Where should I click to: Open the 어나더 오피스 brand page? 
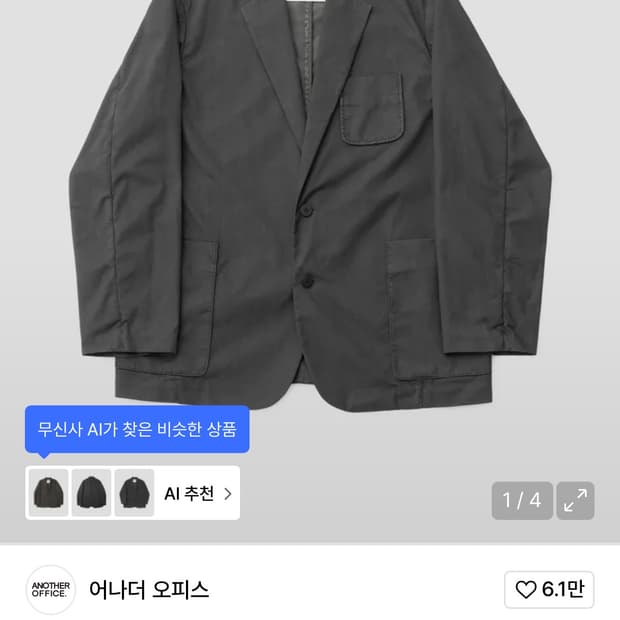(148, 590)
